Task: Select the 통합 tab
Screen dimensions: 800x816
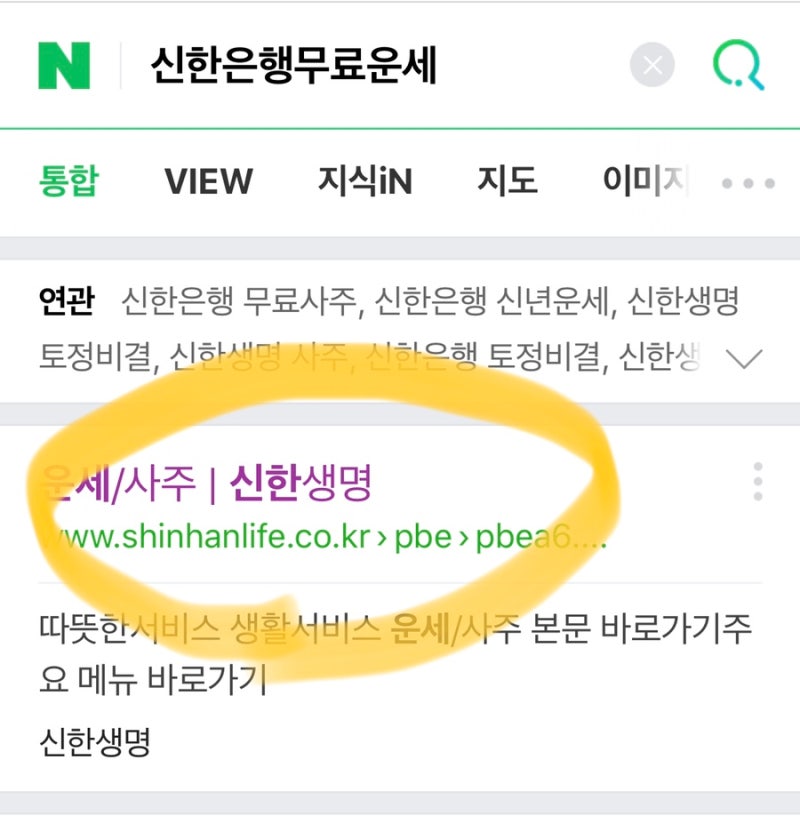Action: click(x=69, y=181)
